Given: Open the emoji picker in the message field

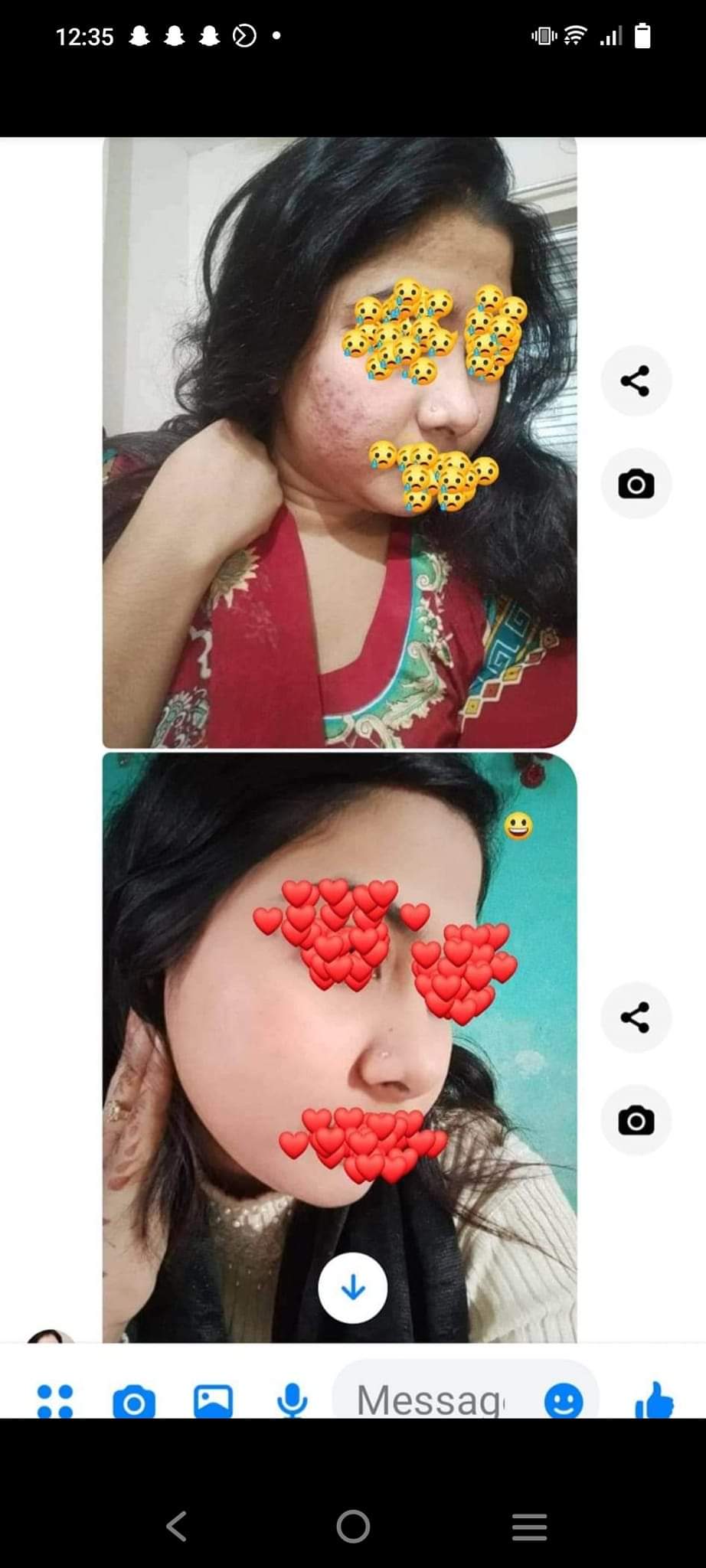Looking at the screenshot, I should coord(564,1402).
